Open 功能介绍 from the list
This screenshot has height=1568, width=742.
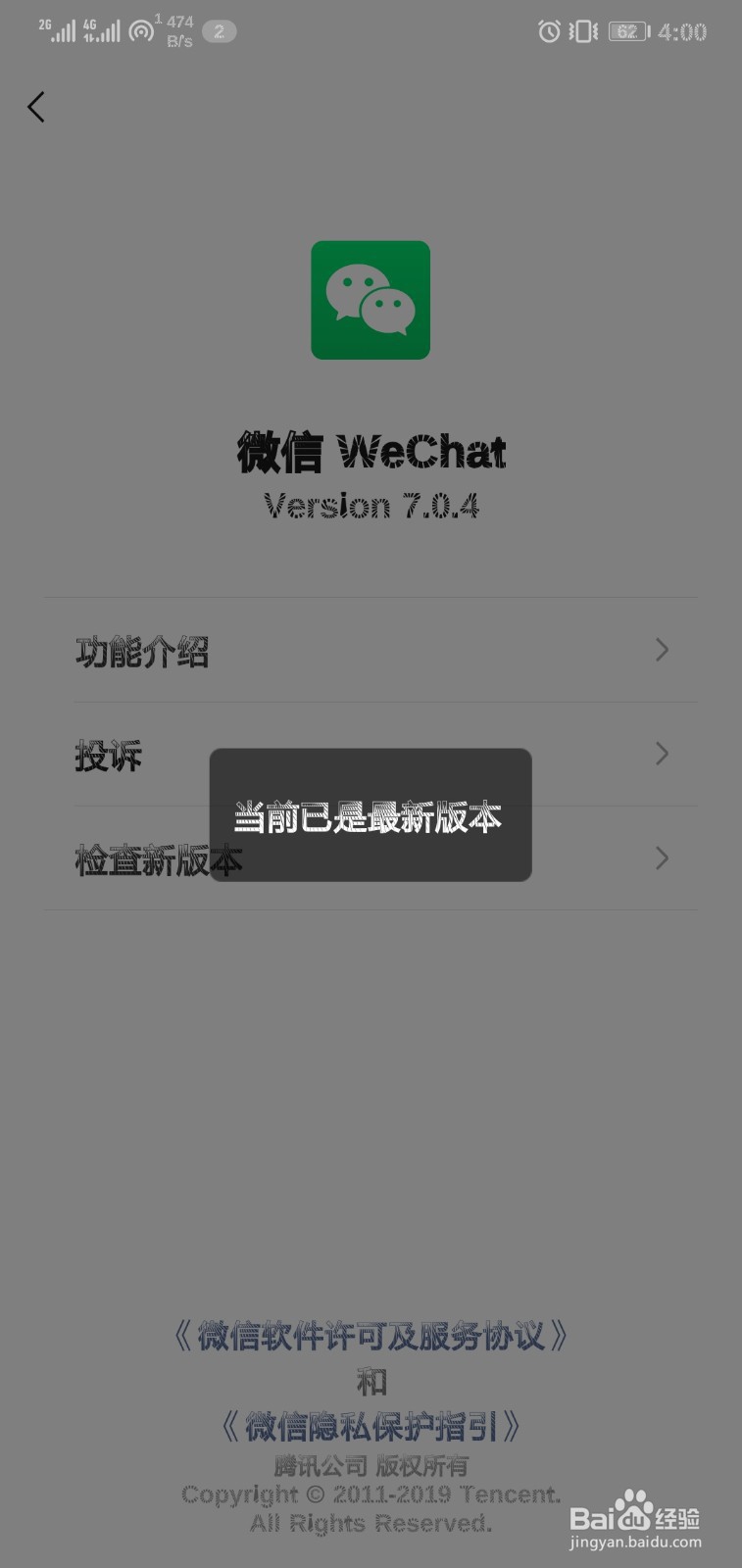point(144,651)
